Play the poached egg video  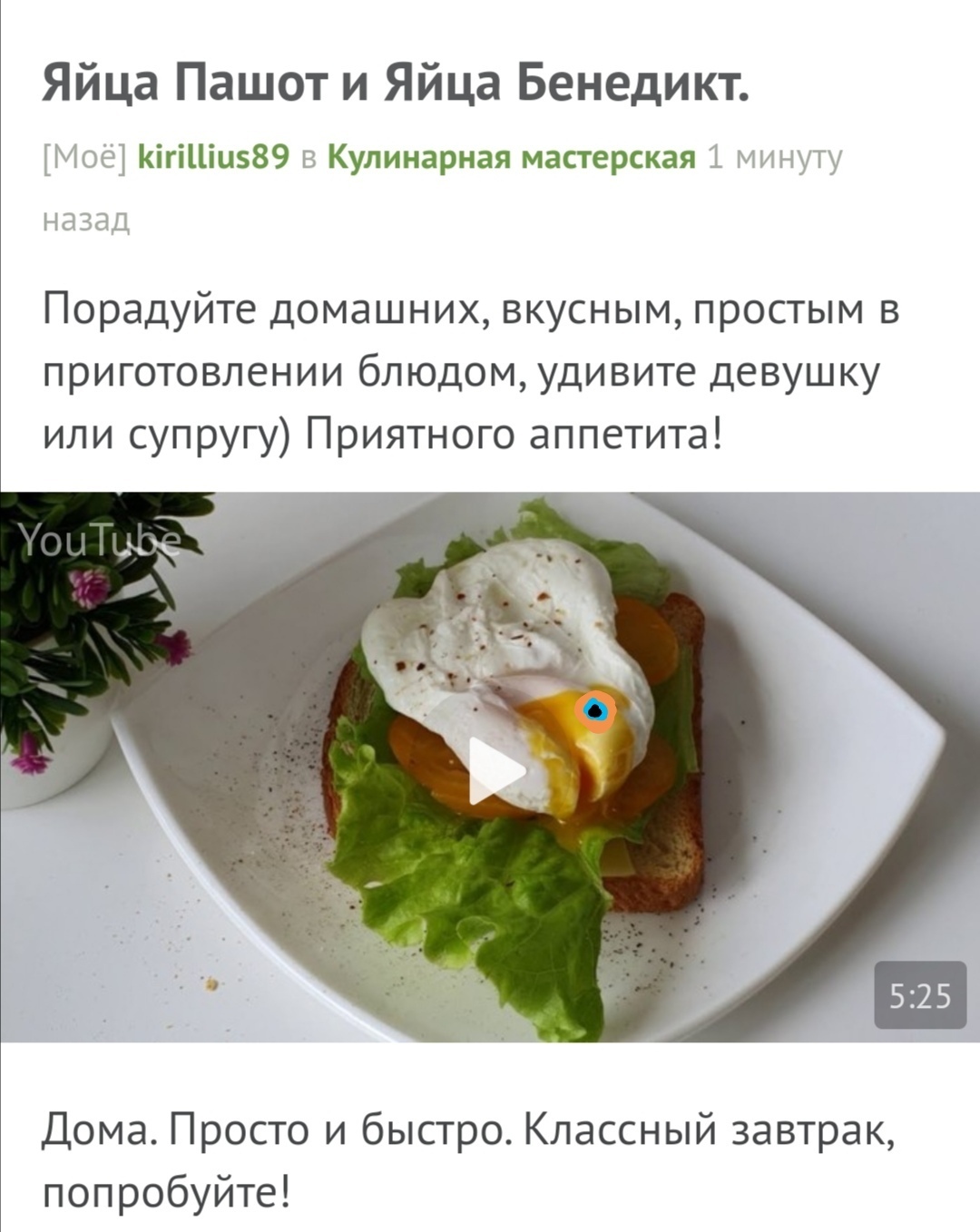pyautogui.click(x=496, y=771)
